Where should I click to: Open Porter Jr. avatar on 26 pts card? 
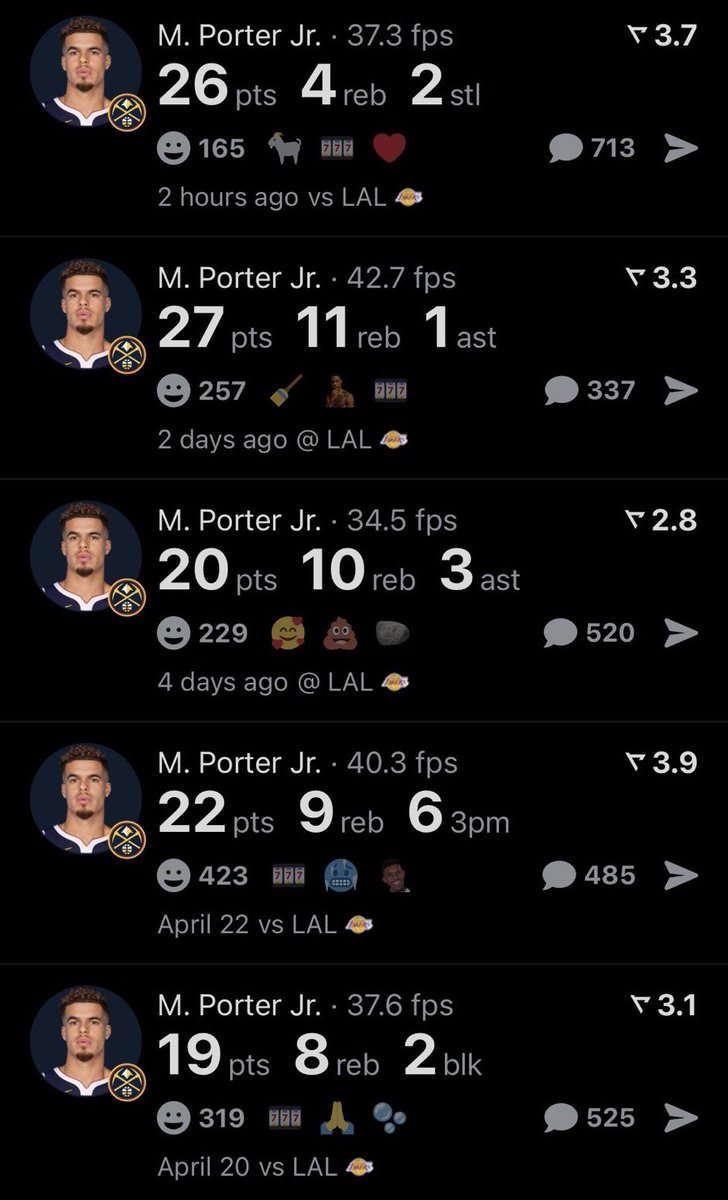(86, 73)
